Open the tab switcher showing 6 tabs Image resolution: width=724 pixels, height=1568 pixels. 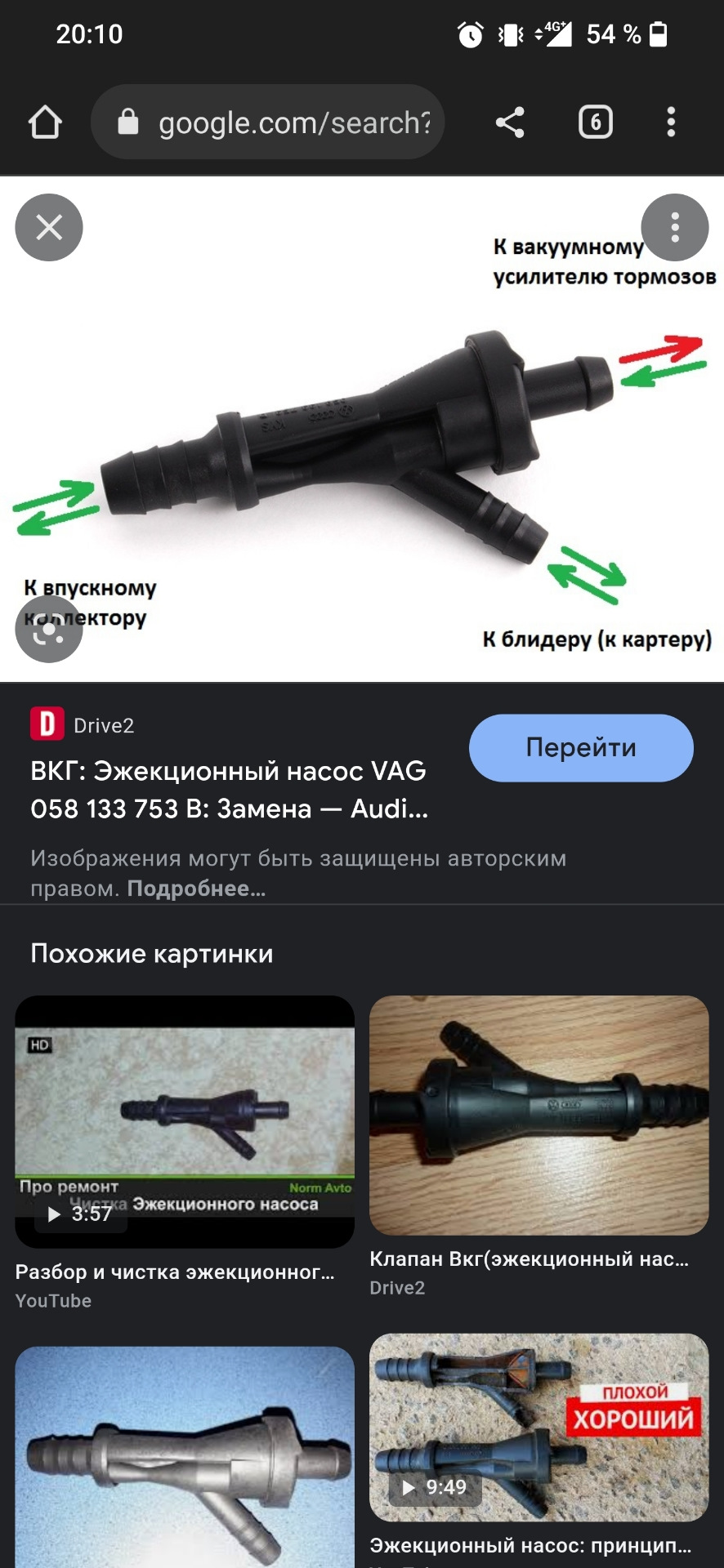pyautogui.click(x=595, y=122)
